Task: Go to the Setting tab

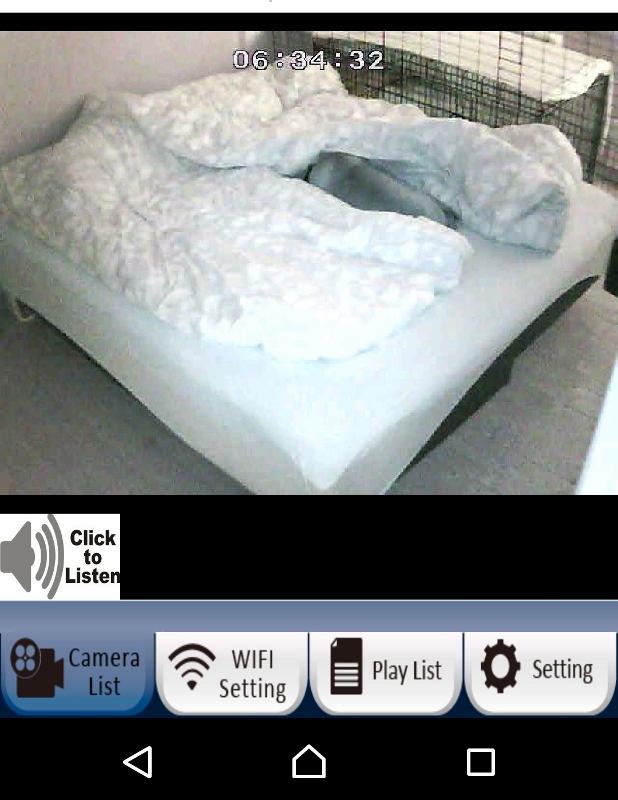Action: 540,670
